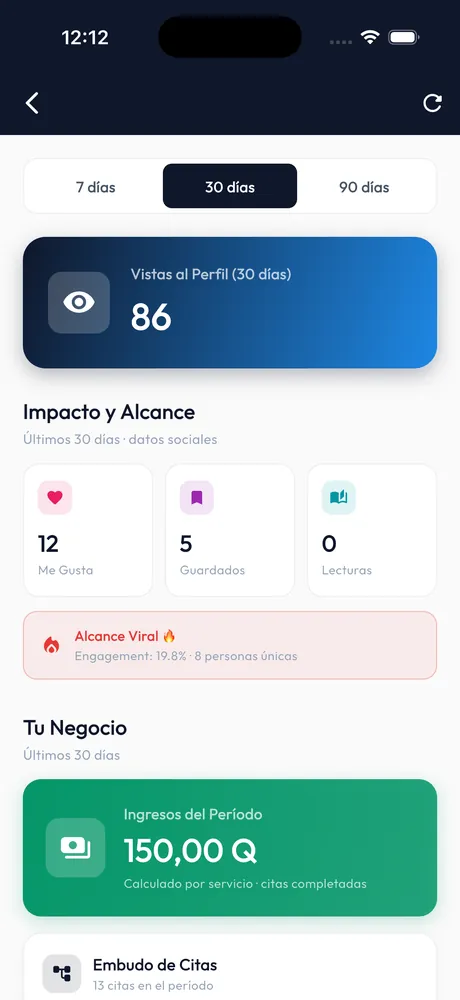The width and height of the screenshot is (460, 1000).
Task: Open the Vistas al Perfil card
Action: [230, 302]
